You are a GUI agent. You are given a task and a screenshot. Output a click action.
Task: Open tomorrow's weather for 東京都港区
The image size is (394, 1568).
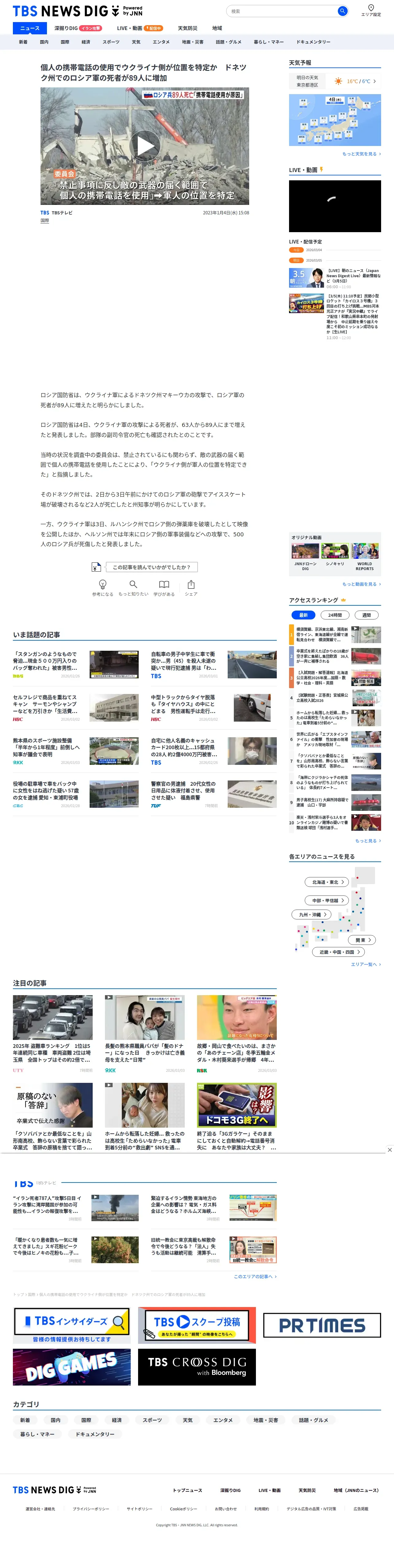tap(335, 81)
